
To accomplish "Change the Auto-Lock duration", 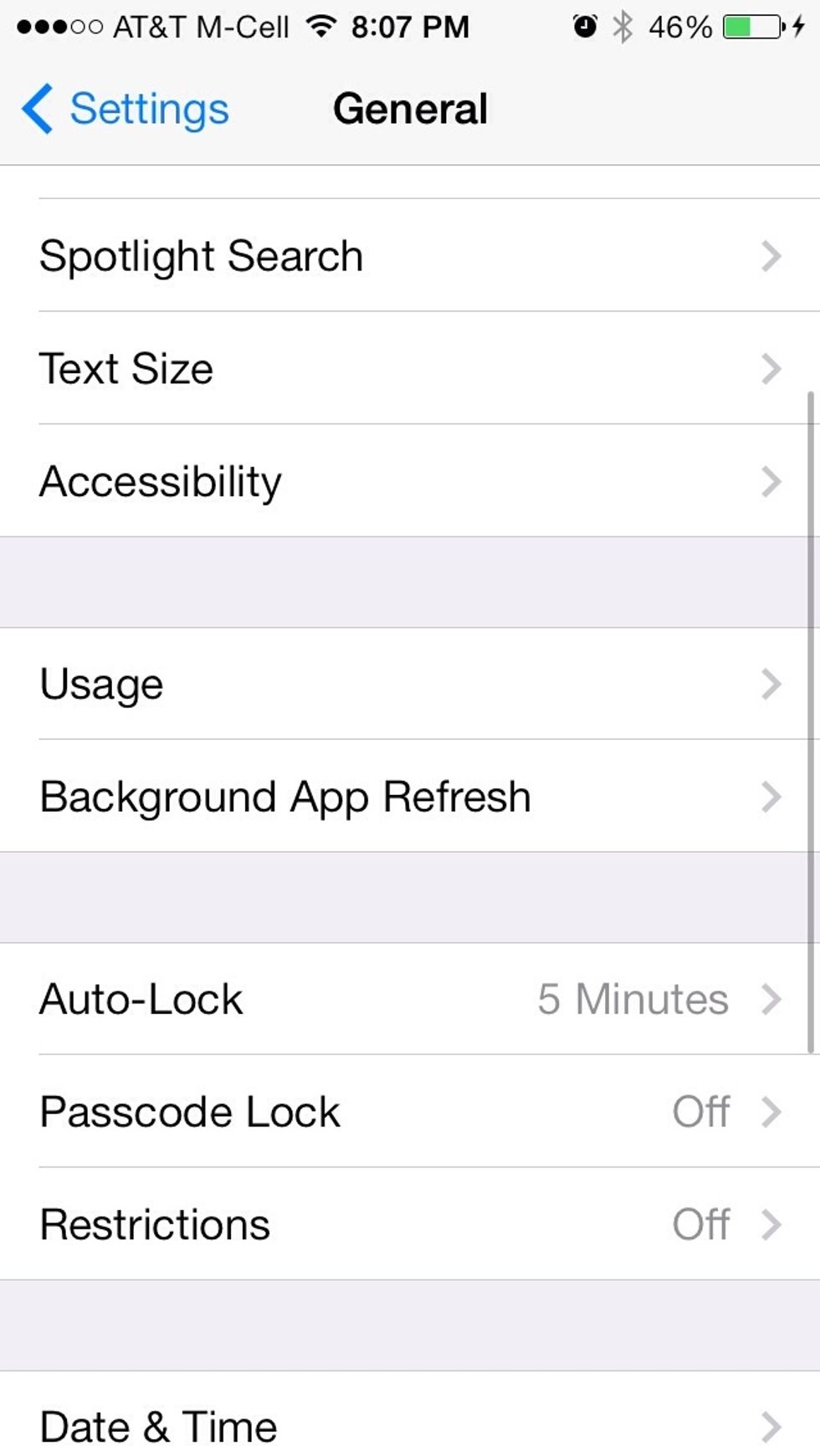I will point(410,999).
